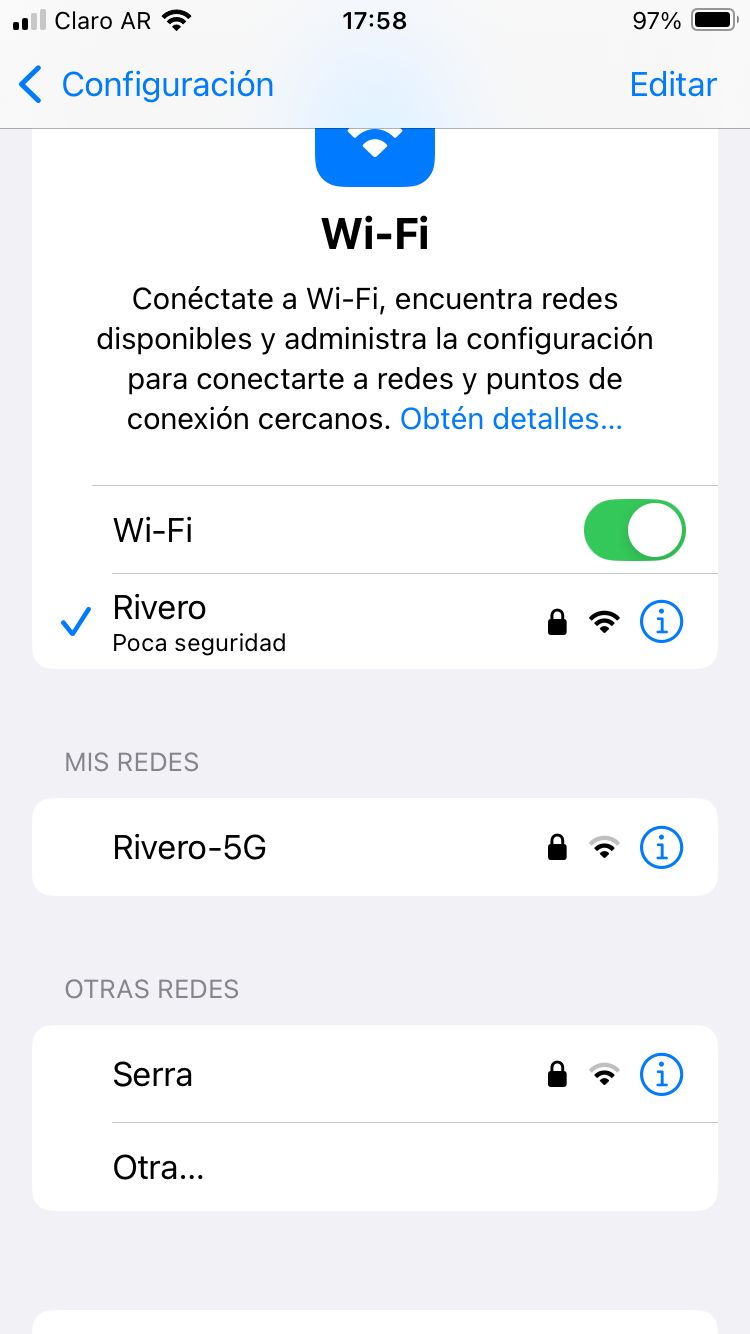The image size is (750, 1334).
Task: Open info for the Rivero network
Action: pos(661,622)
